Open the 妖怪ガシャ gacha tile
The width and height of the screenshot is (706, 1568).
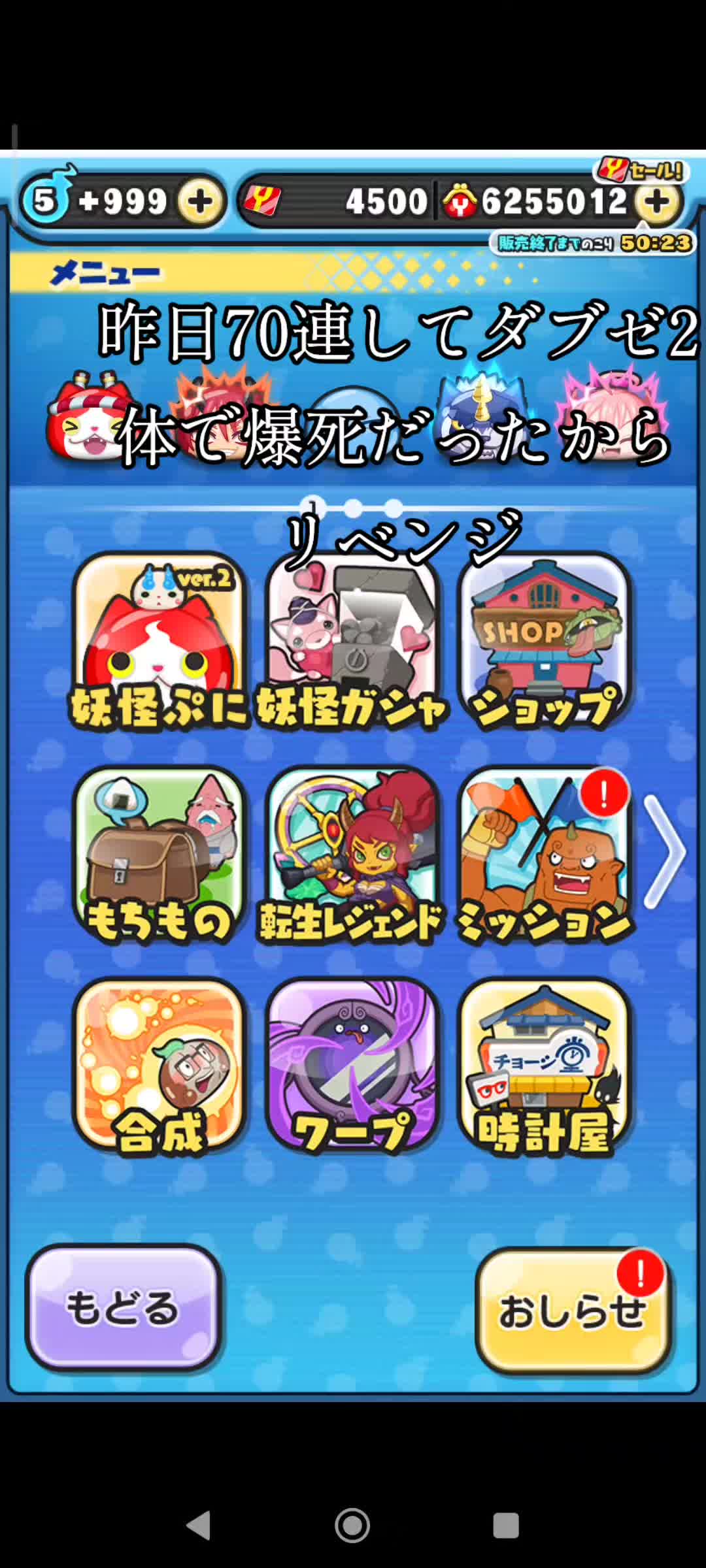point(352,642)
